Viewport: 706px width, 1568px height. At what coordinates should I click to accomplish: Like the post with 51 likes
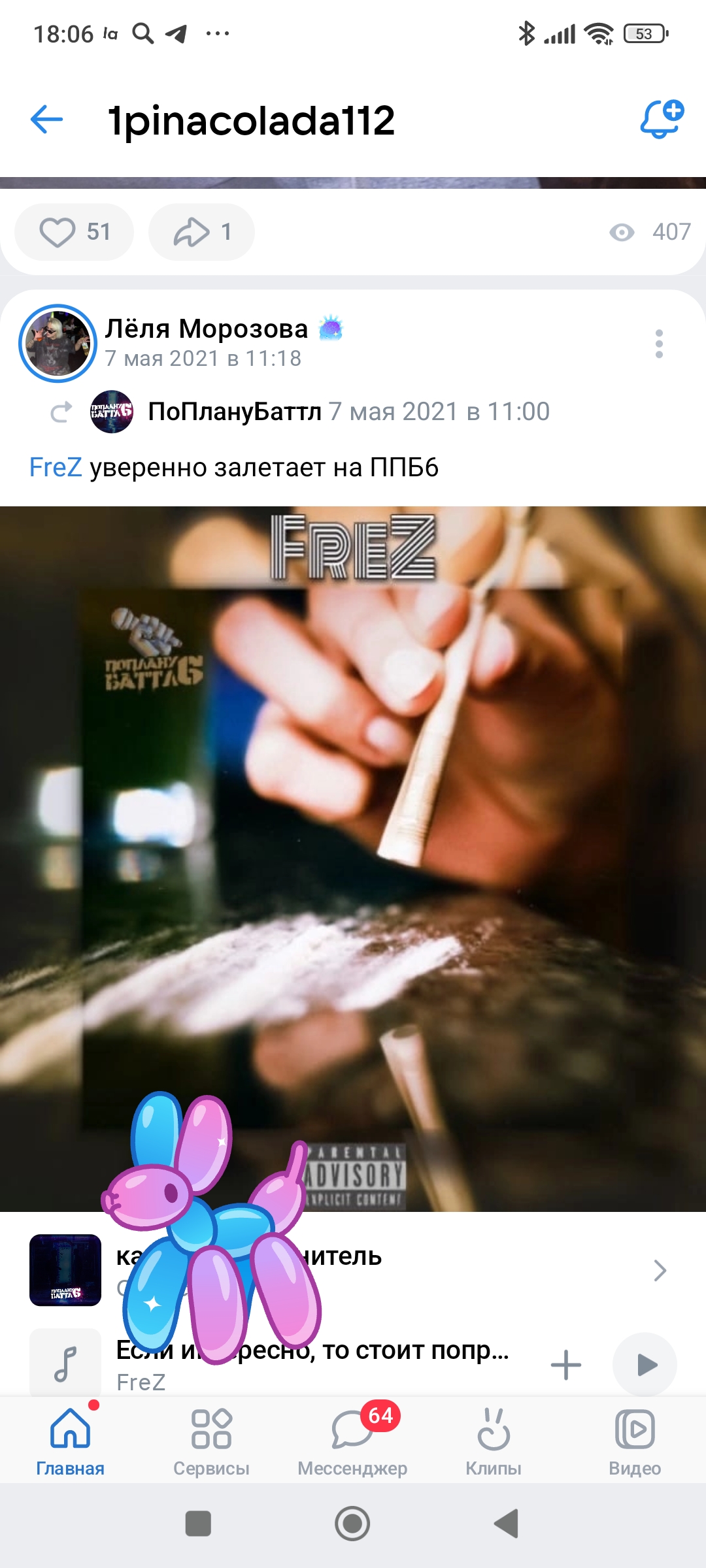(74, 232)
